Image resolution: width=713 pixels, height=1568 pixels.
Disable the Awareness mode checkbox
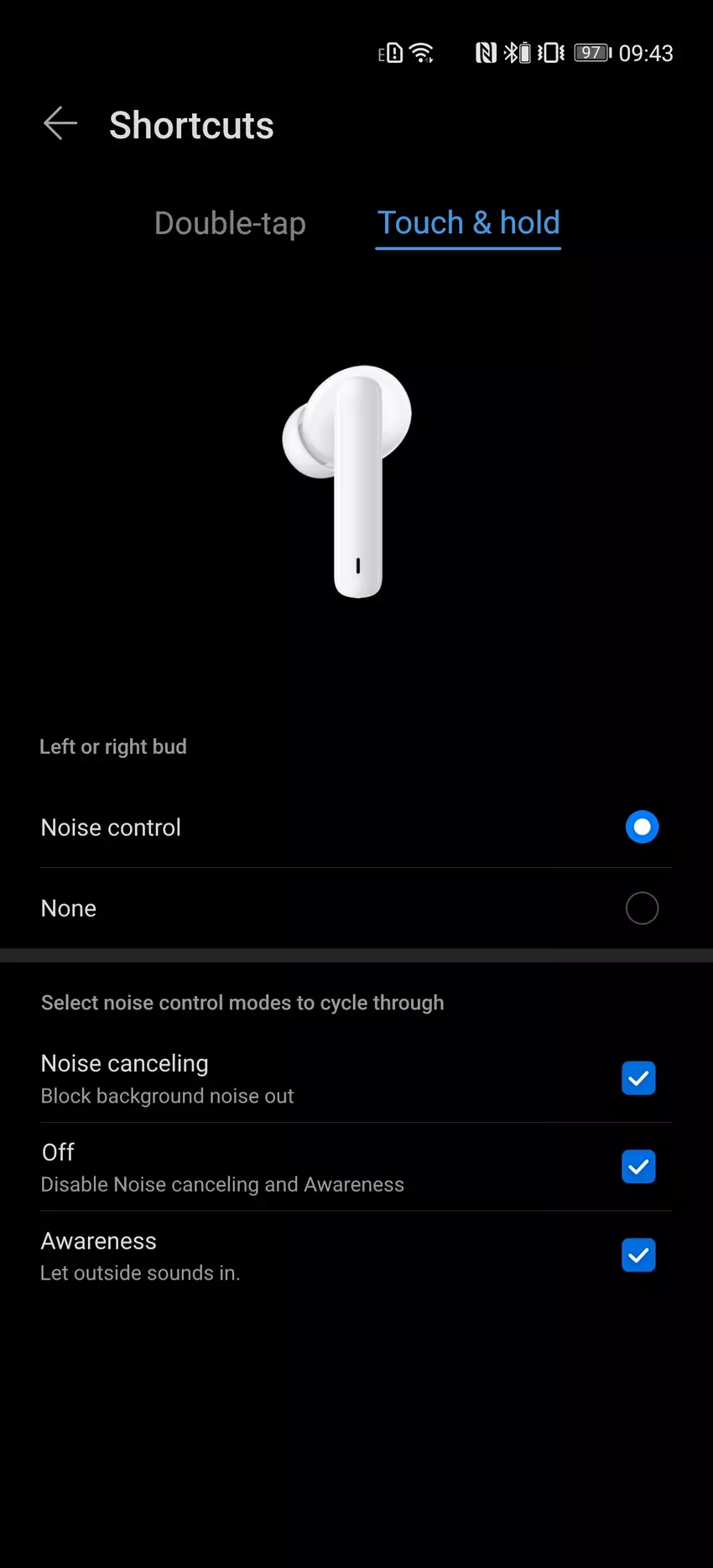(638, 1255)
